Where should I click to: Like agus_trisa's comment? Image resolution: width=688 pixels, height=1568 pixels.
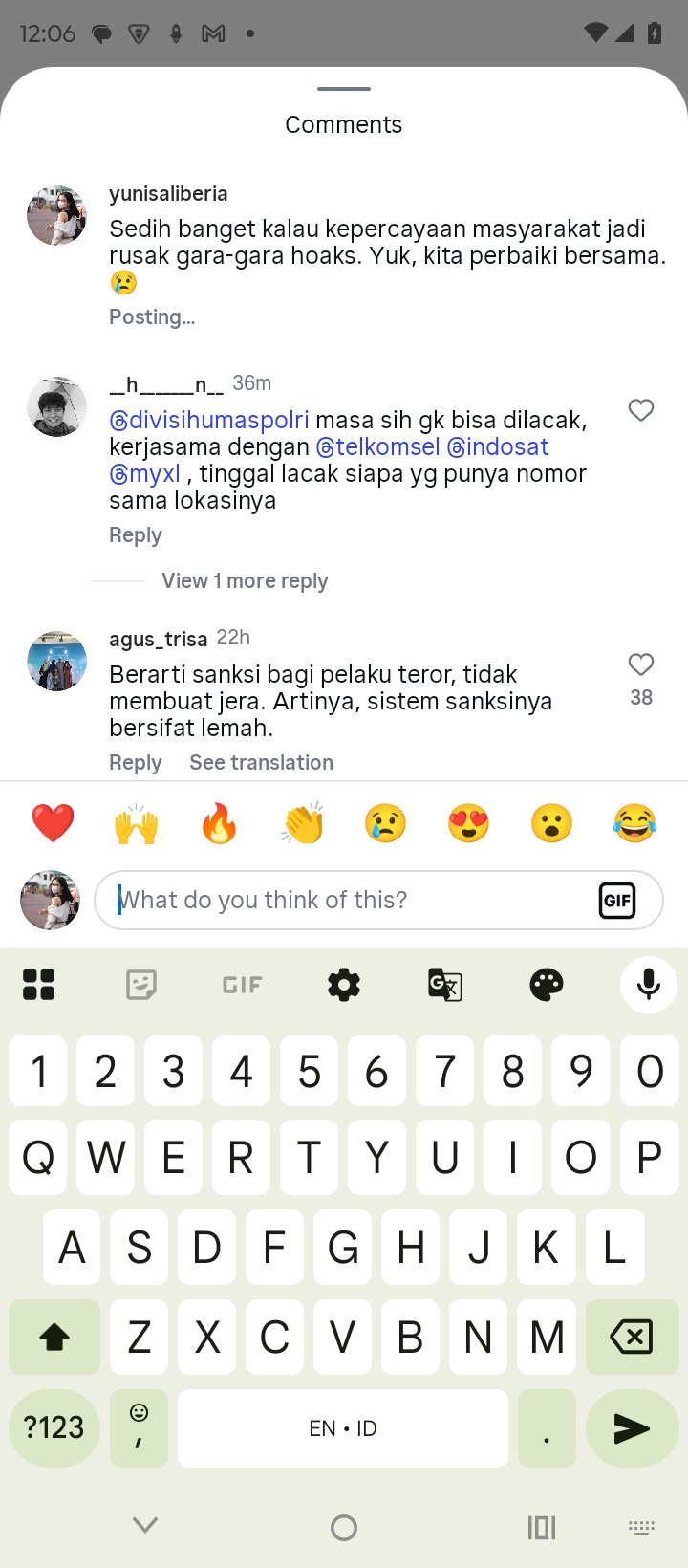pos(641,664)
